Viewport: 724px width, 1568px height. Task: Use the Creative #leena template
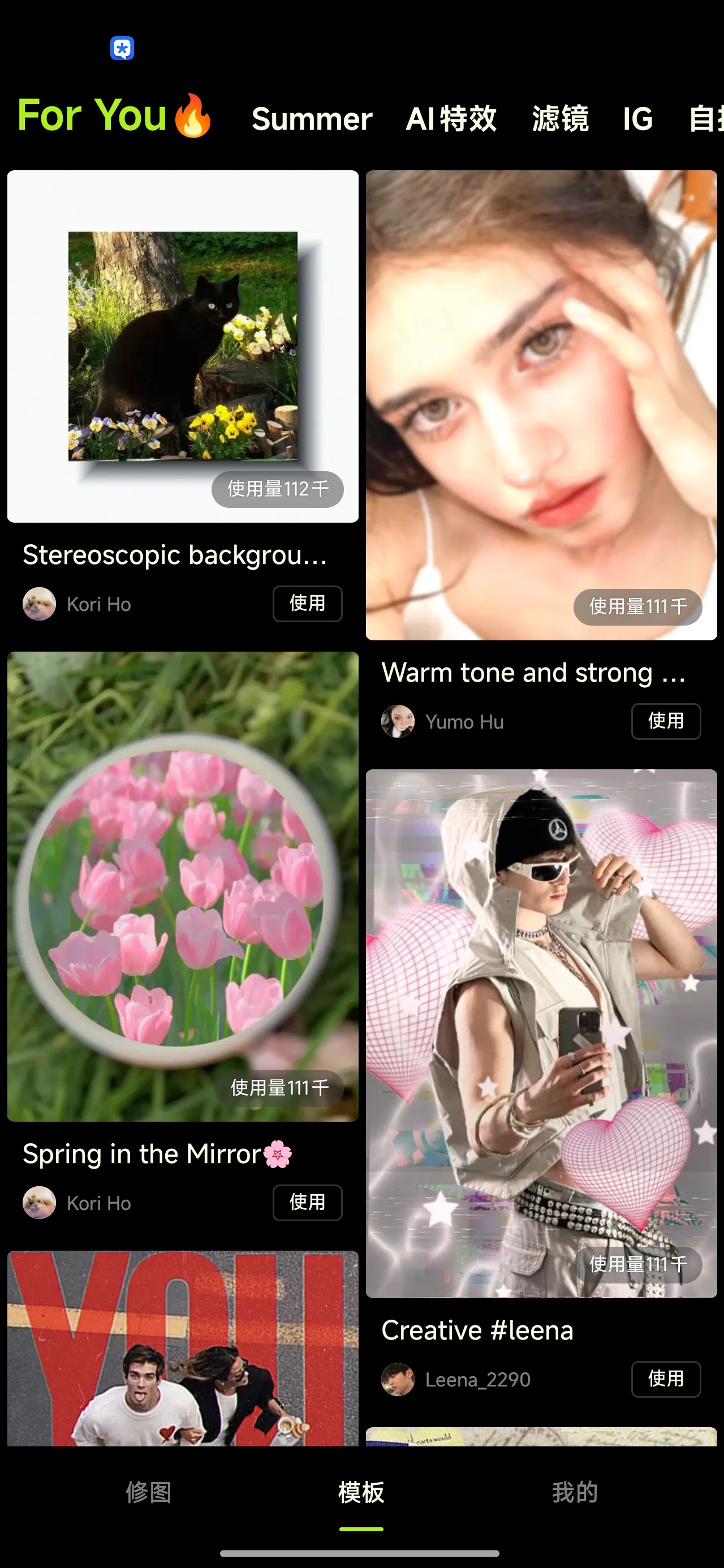point(666,1379)
